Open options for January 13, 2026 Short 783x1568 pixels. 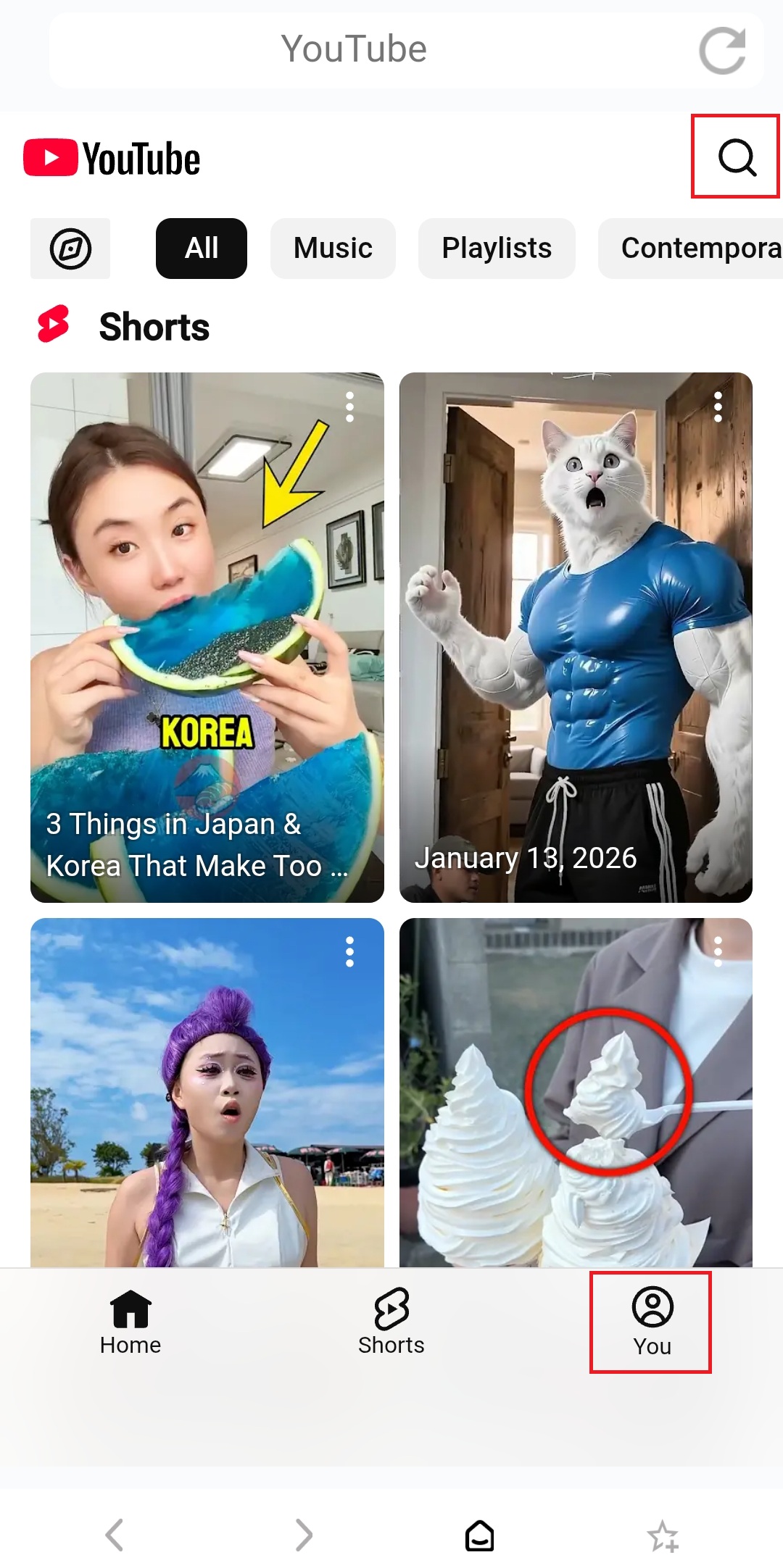click(x=718, y=407)
